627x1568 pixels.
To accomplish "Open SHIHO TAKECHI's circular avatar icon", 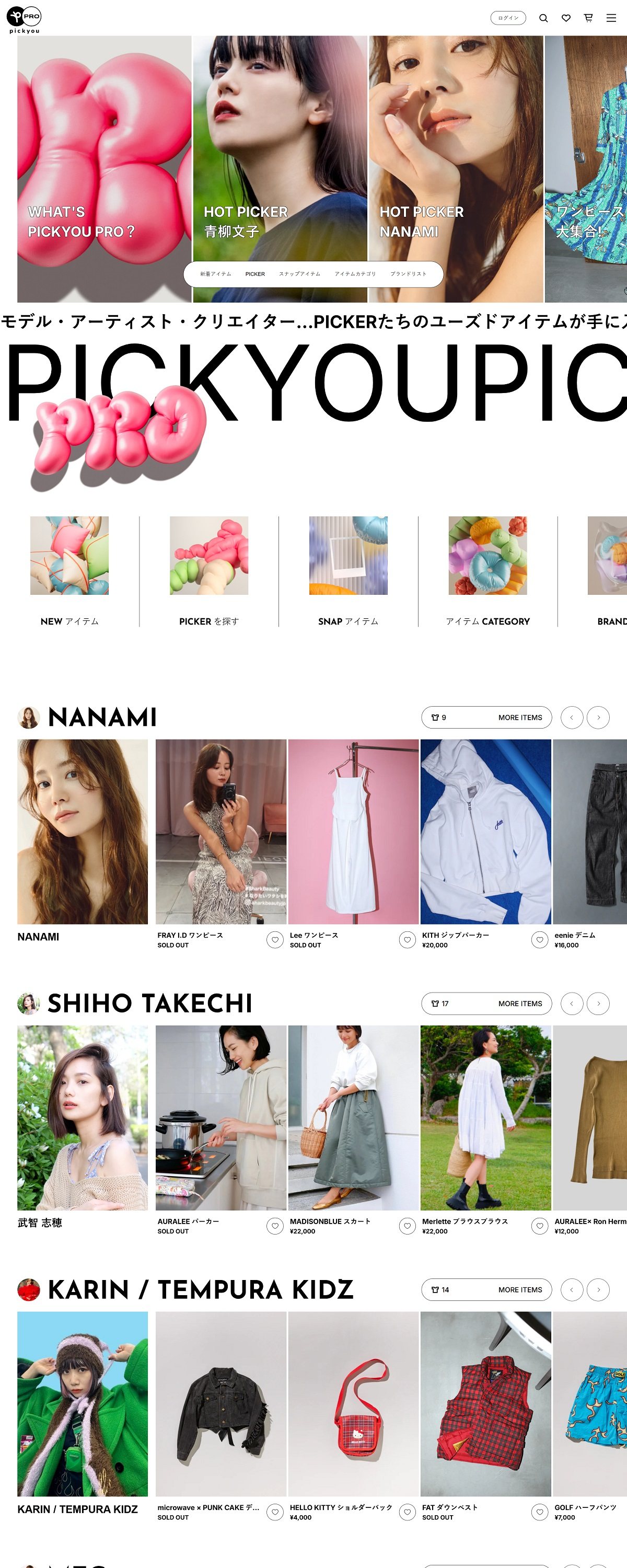I will 29,1003.
